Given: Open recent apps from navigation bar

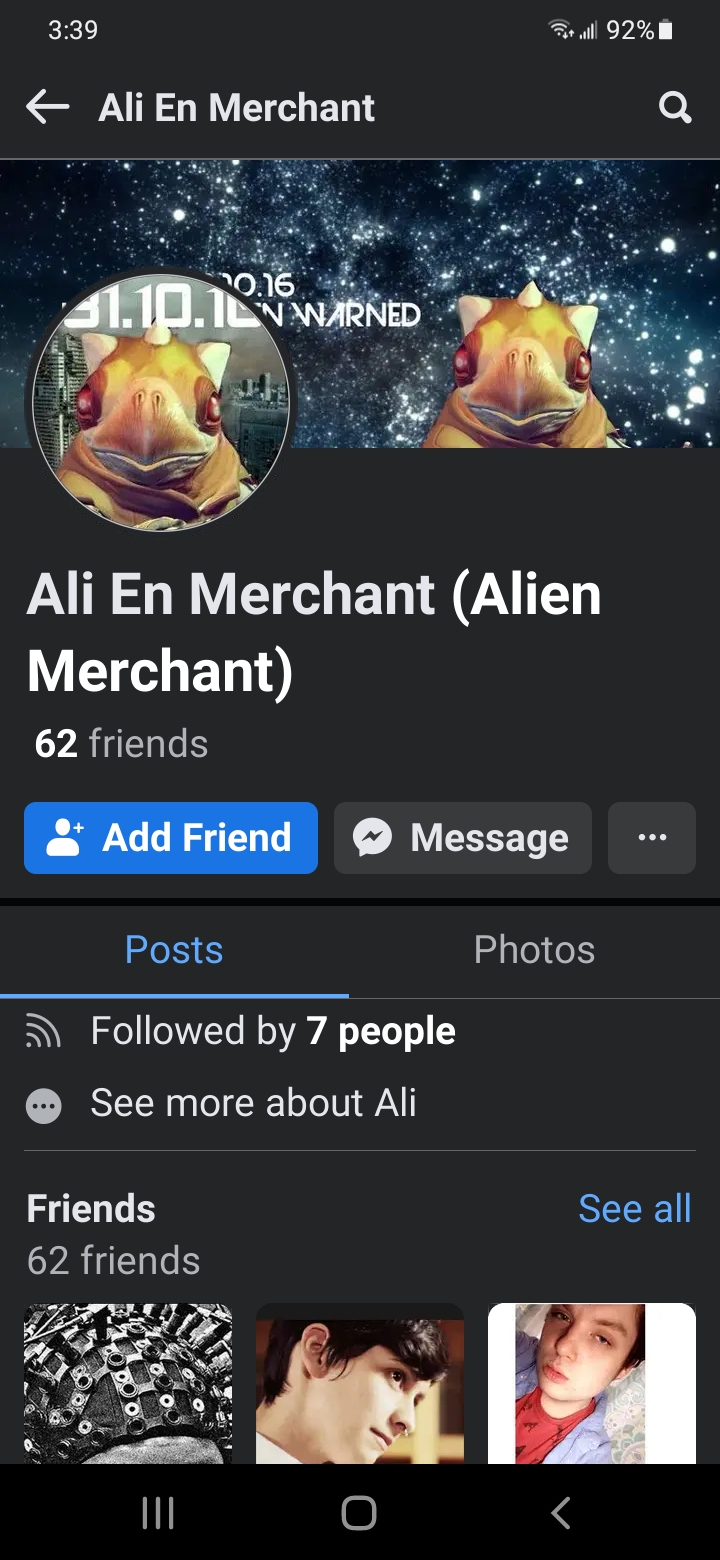Looking at the screenshot, I should click(x=158, y=1512).
